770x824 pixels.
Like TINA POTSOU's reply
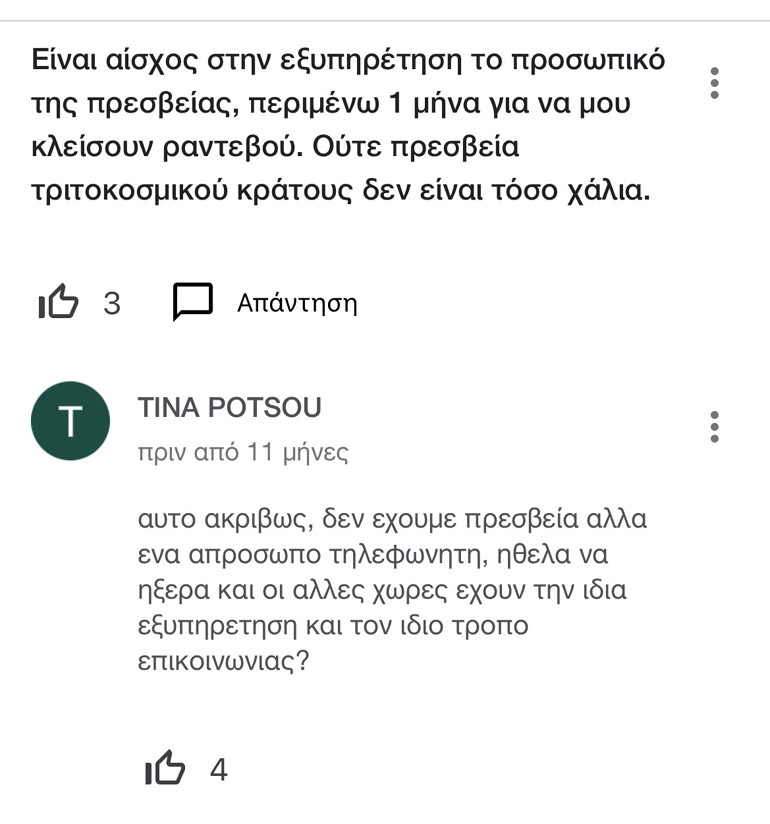[166, 769]
